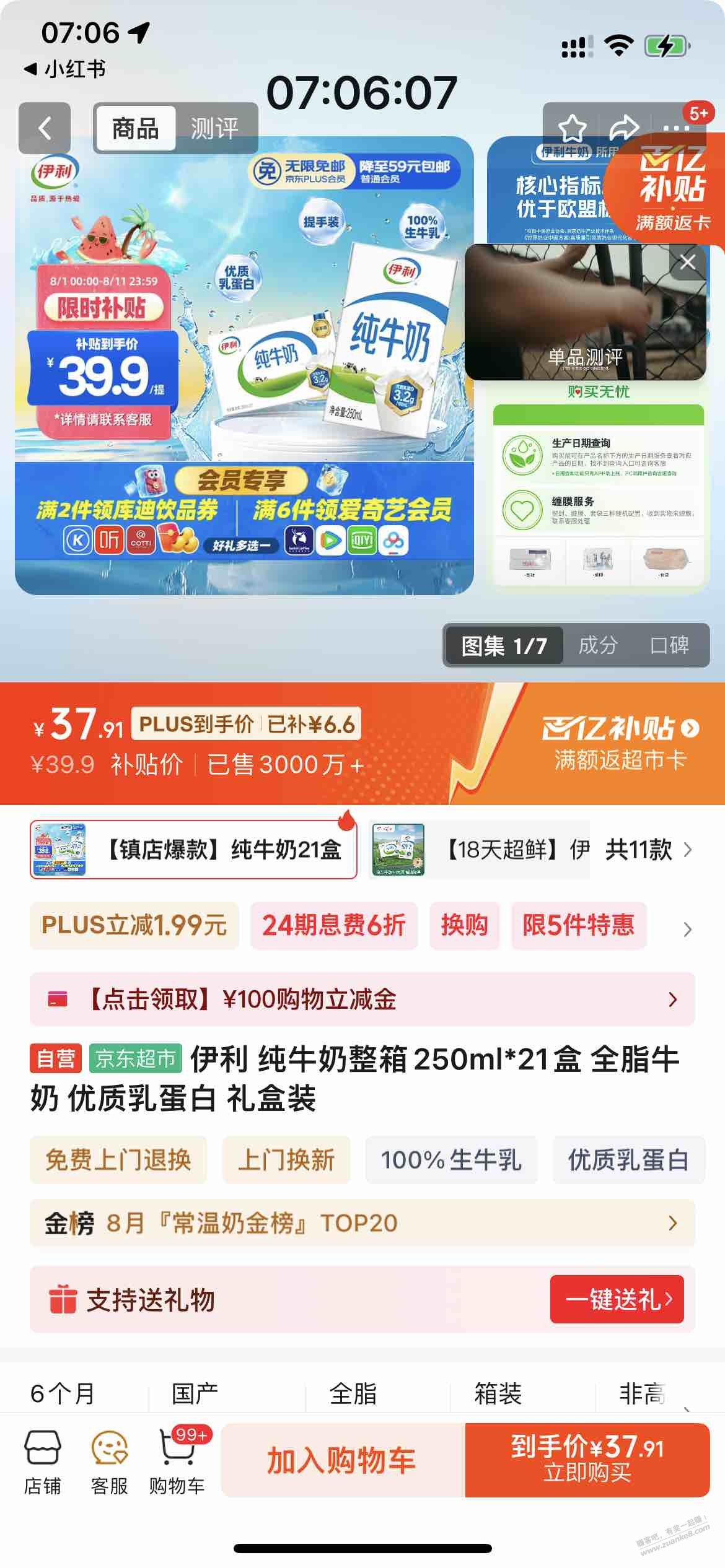This screenshot has height=1568, width=725.
Task: Claim the ¥100购物立减金 coupon
Action: click(x=362, y=999)
